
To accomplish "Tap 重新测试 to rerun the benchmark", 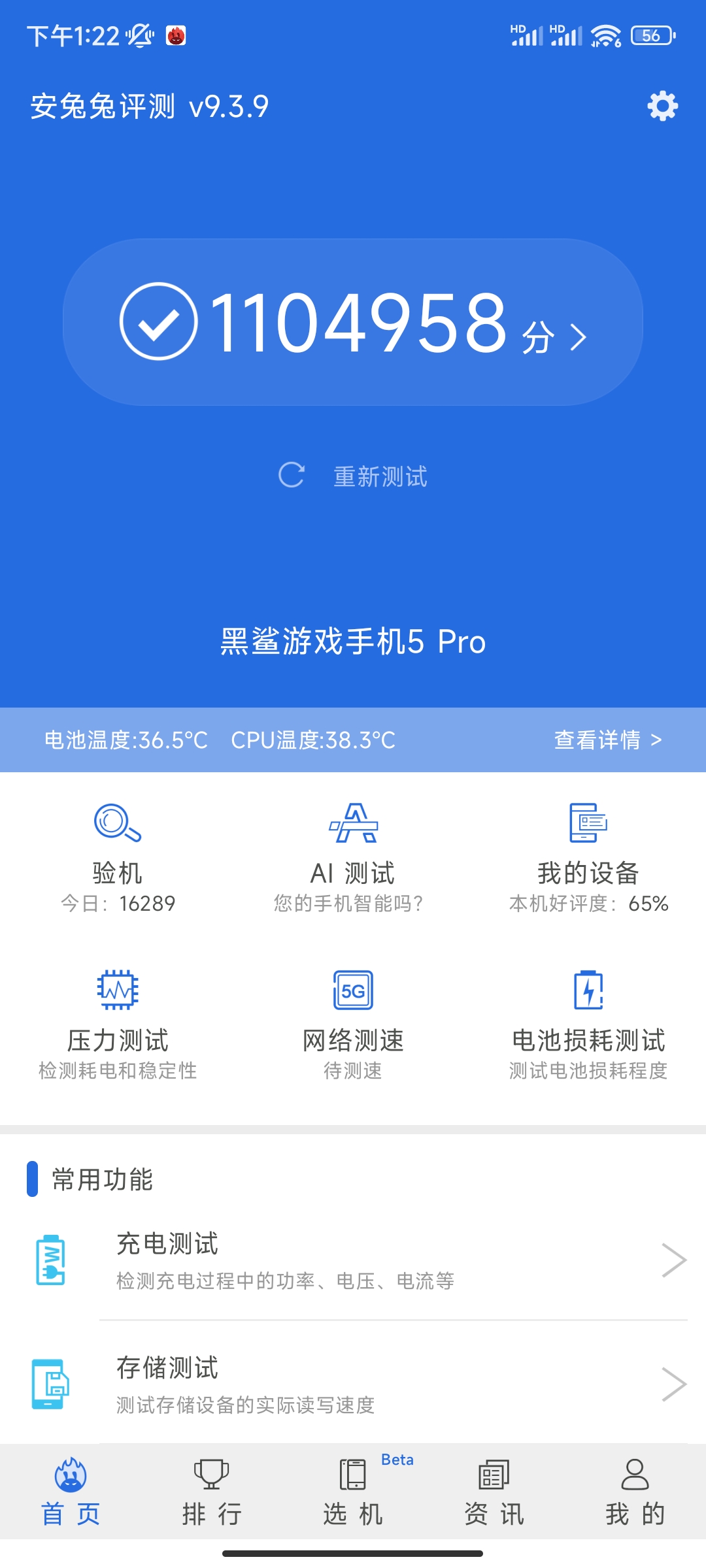I will click(x=353, y=476).
